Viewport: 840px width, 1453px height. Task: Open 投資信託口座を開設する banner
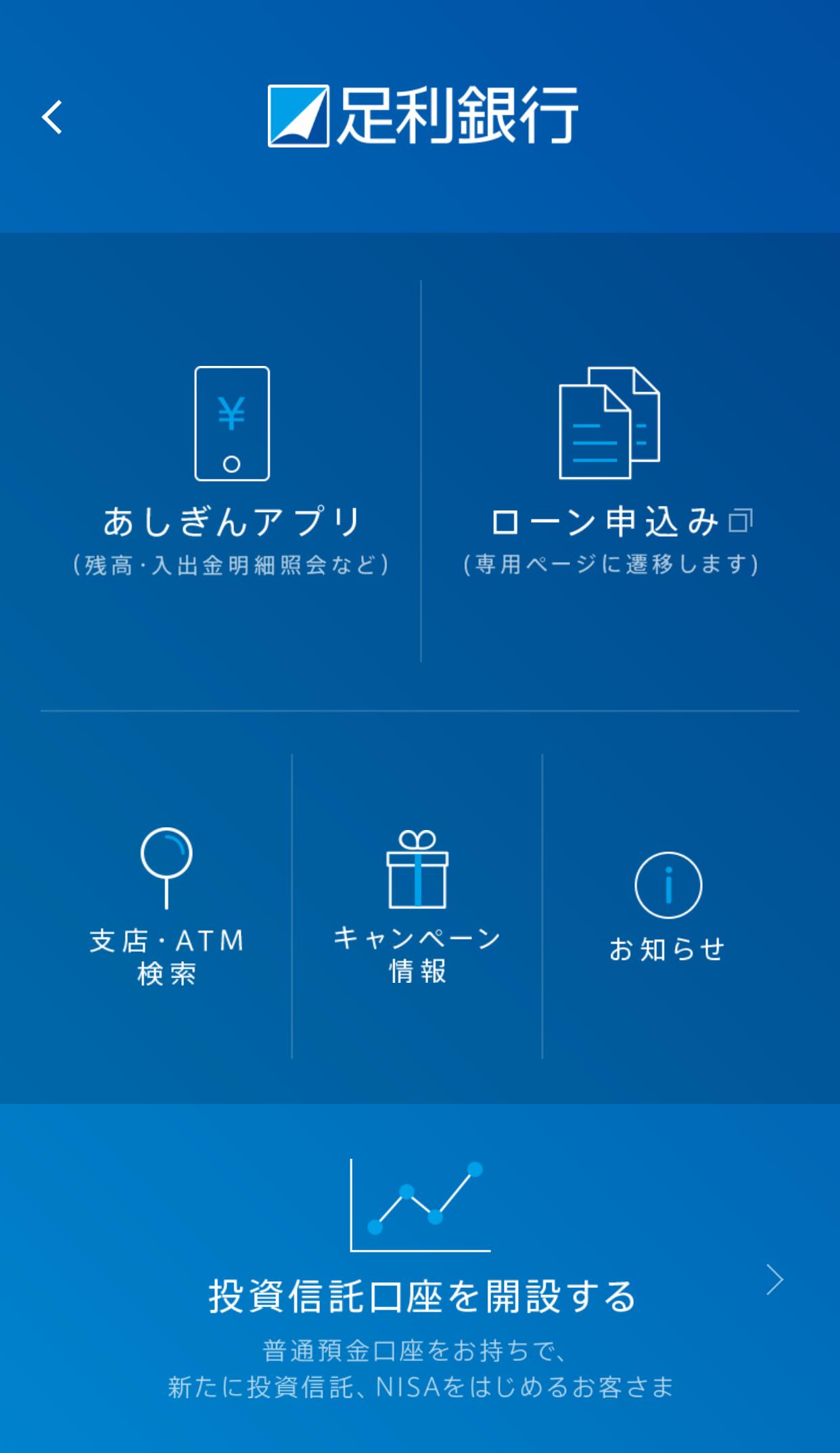420,1278
